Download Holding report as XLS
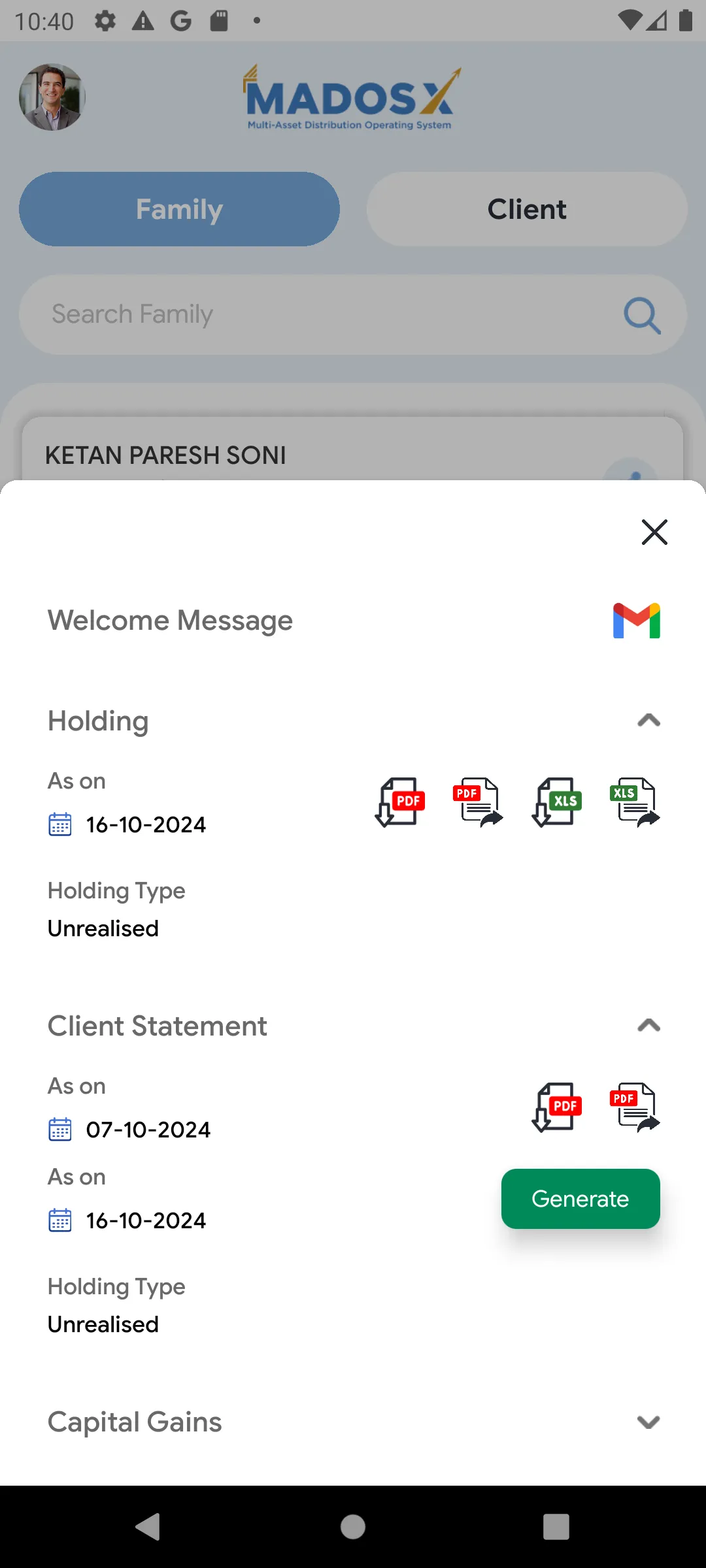706x1568 pixels. click(x=557, y=802)
